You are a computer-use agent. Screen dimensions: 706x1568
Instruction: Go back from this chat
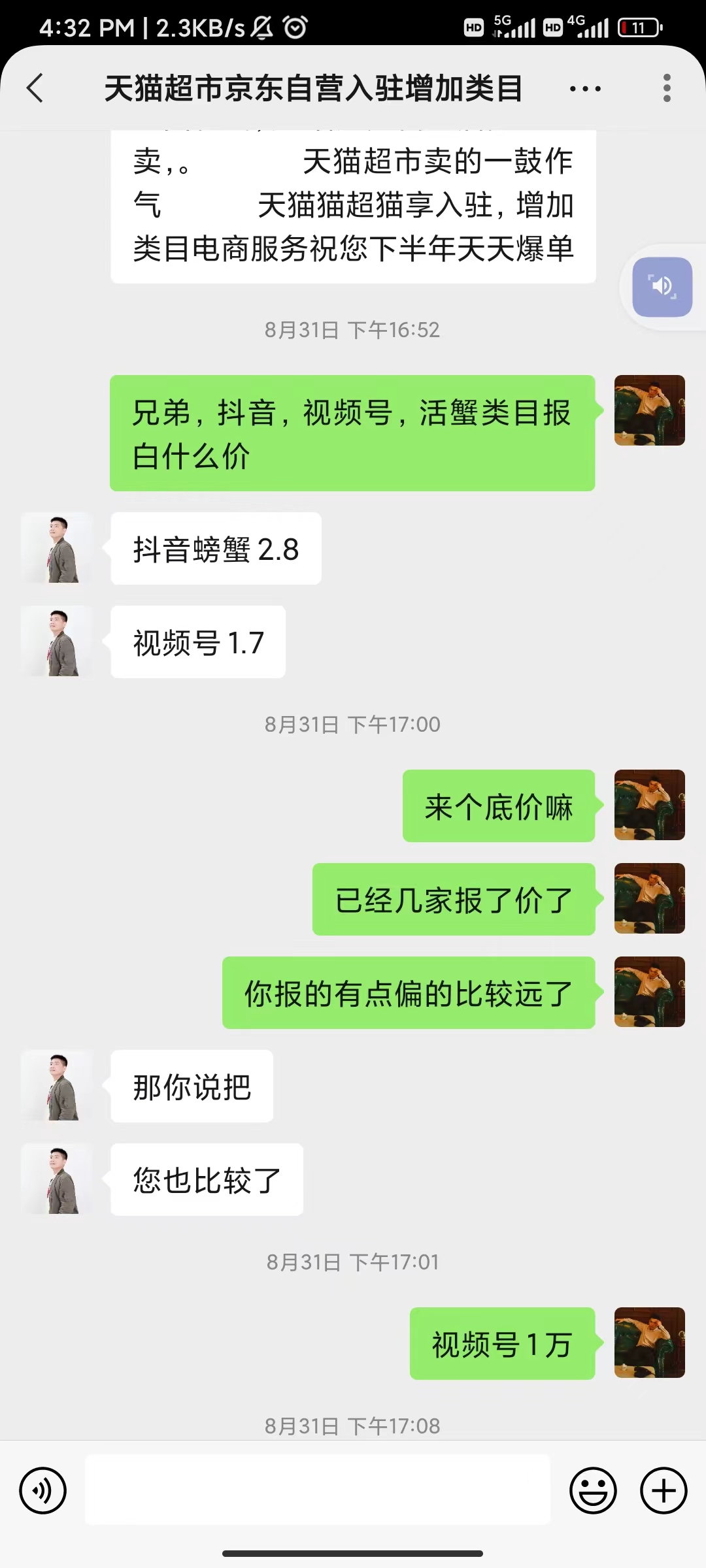pyautogui.click(x=35, y=88)
